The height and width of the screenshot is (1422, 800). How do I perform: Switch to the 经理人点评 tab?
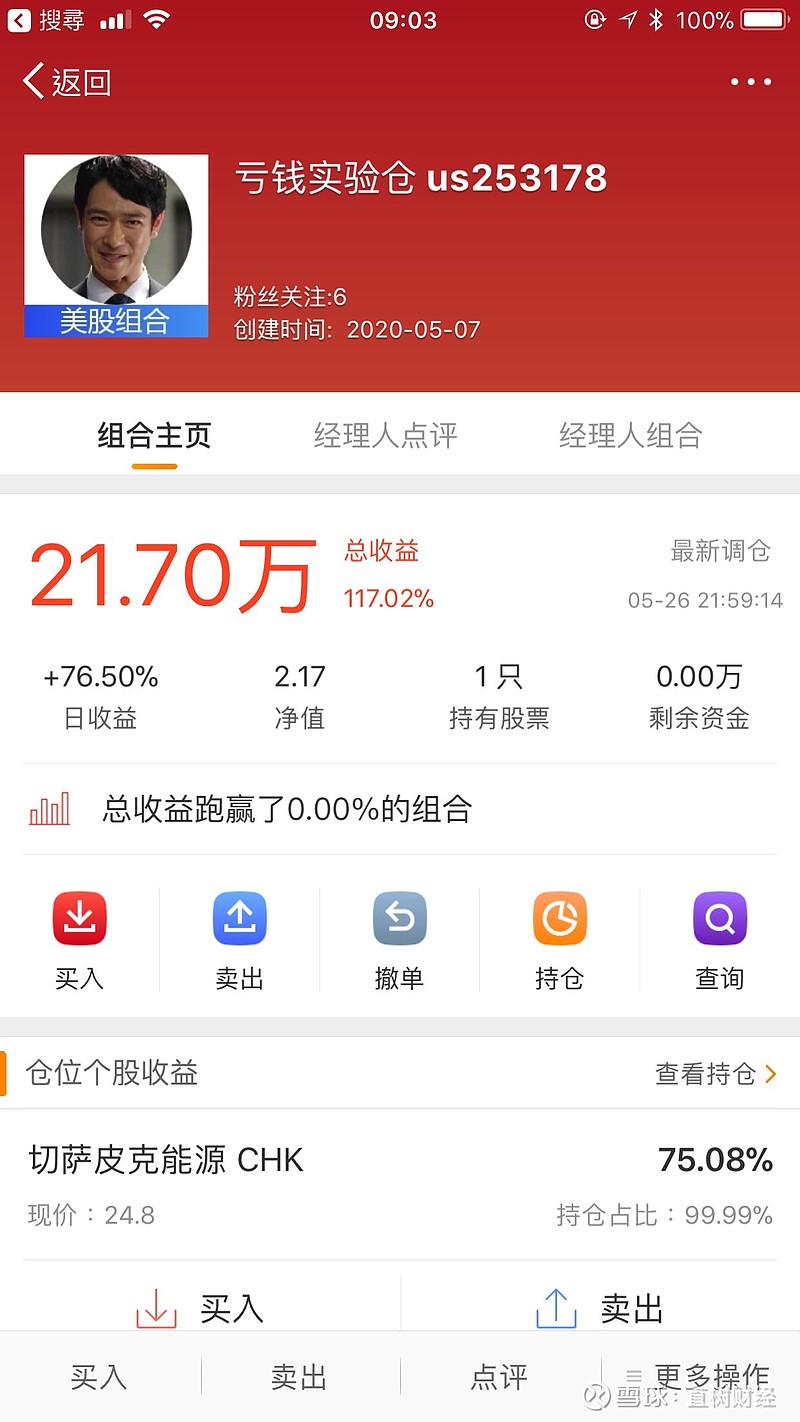(384, 434)
